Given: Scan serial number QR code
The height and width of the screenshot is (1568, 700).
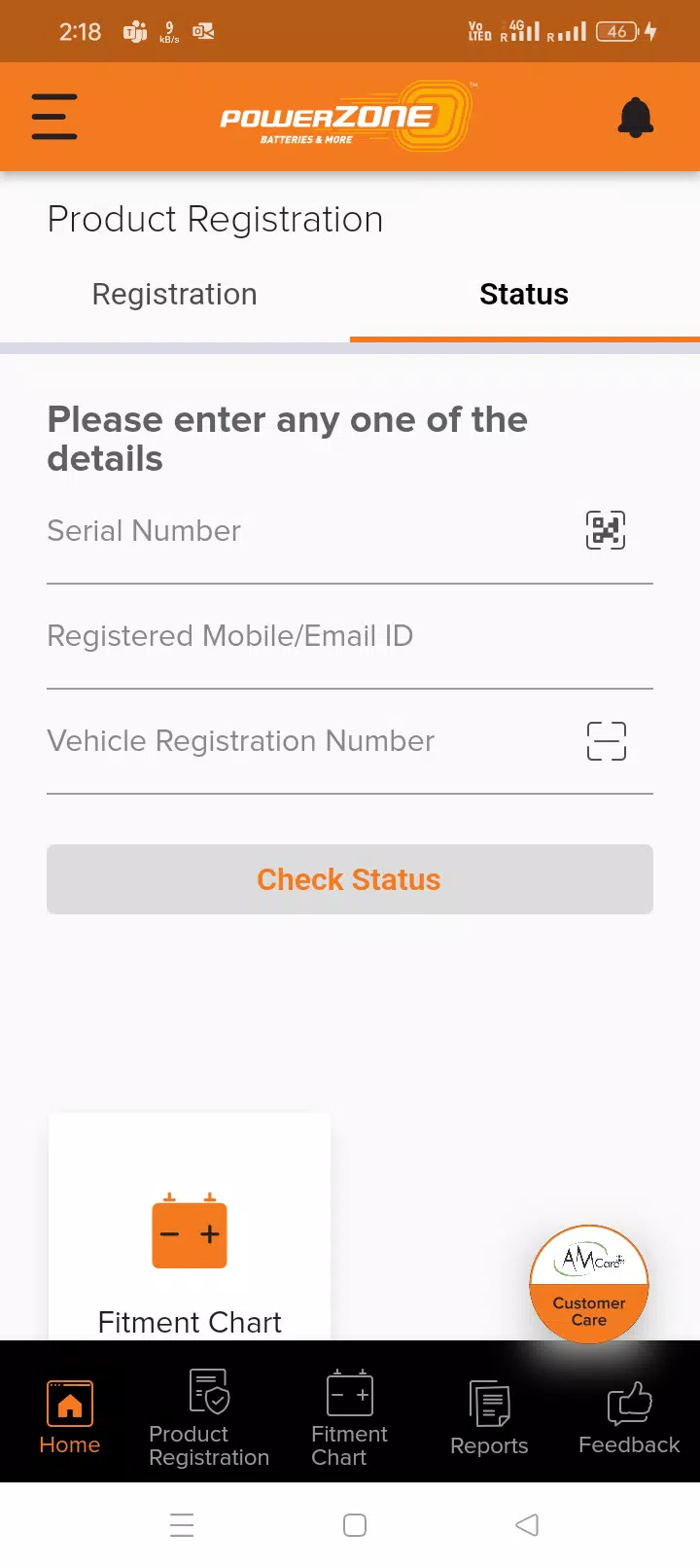Looking at the screenshot, I should 606,531.
